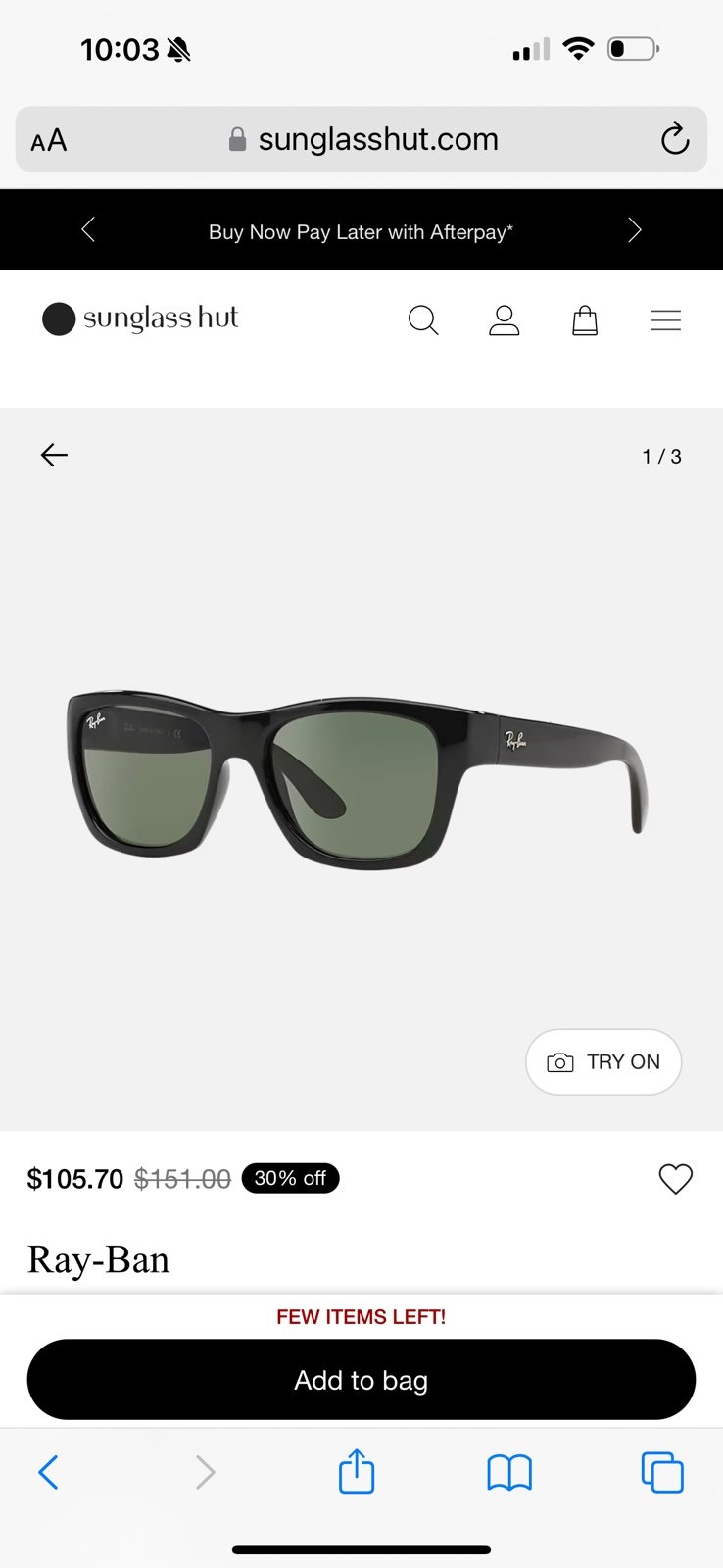Show next promo banner message
This screenshot has height=1568, width=723.
635,230
